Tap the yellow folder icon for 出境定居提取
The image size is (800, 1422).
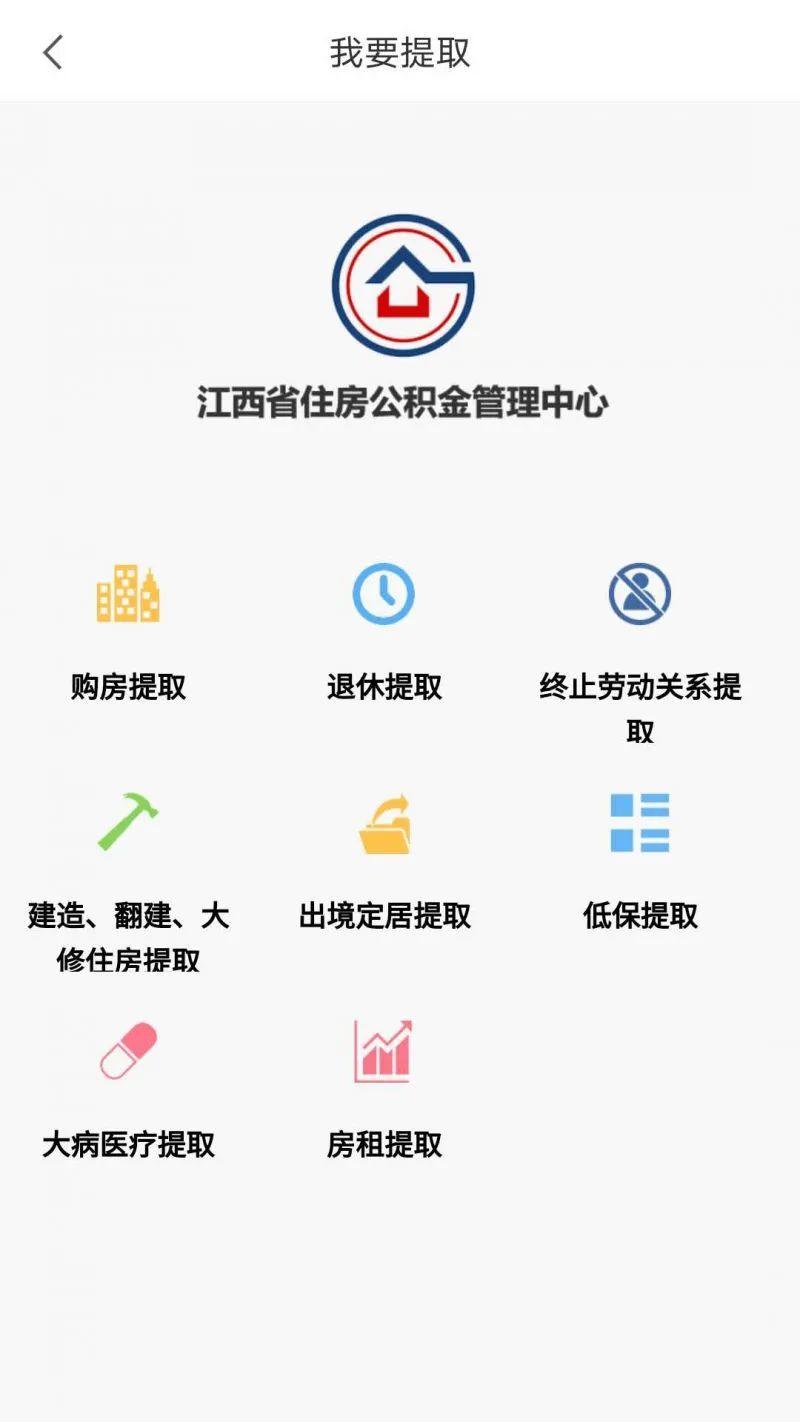click(383, 822)
